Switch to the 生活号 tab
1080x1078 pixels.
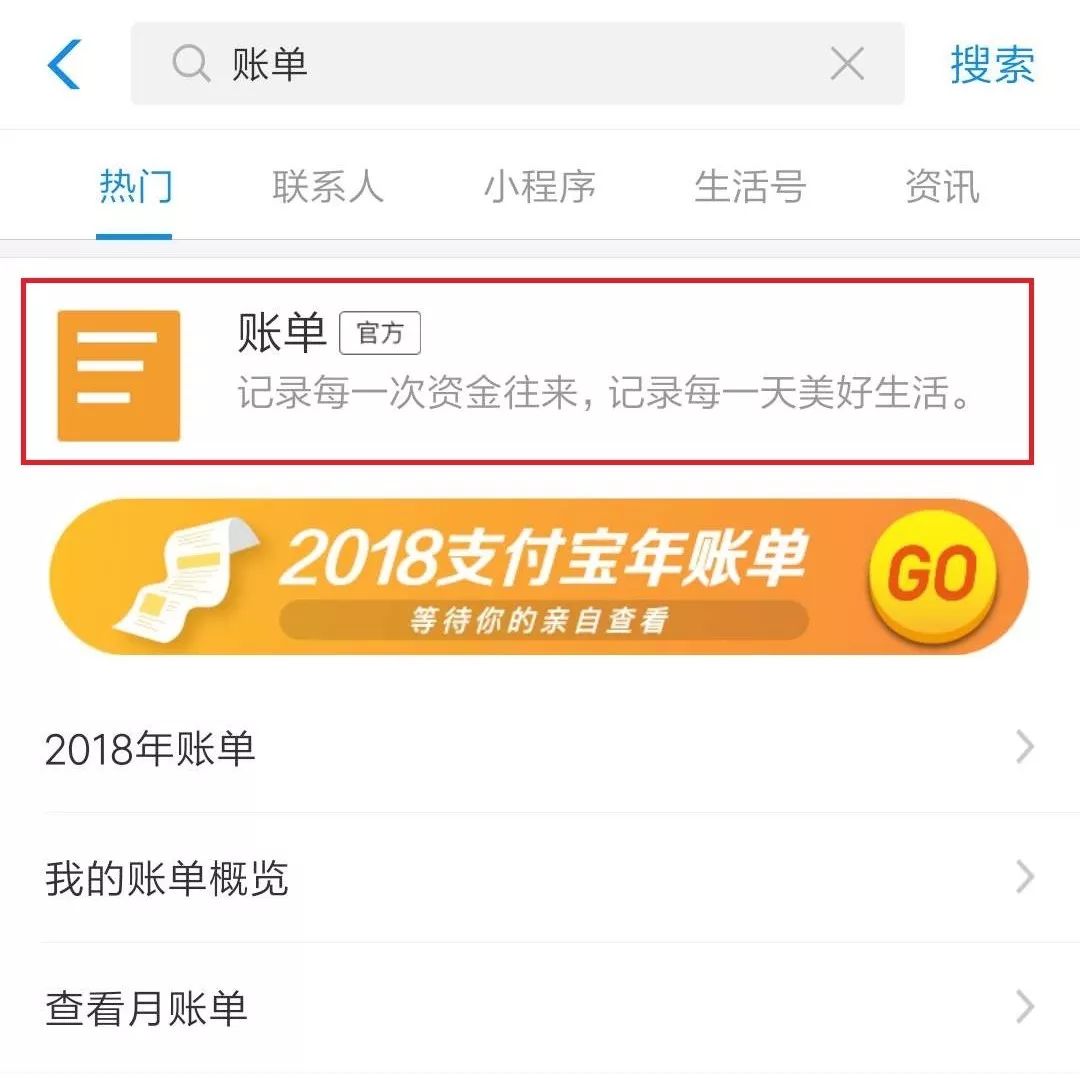[x=750, y=187]
